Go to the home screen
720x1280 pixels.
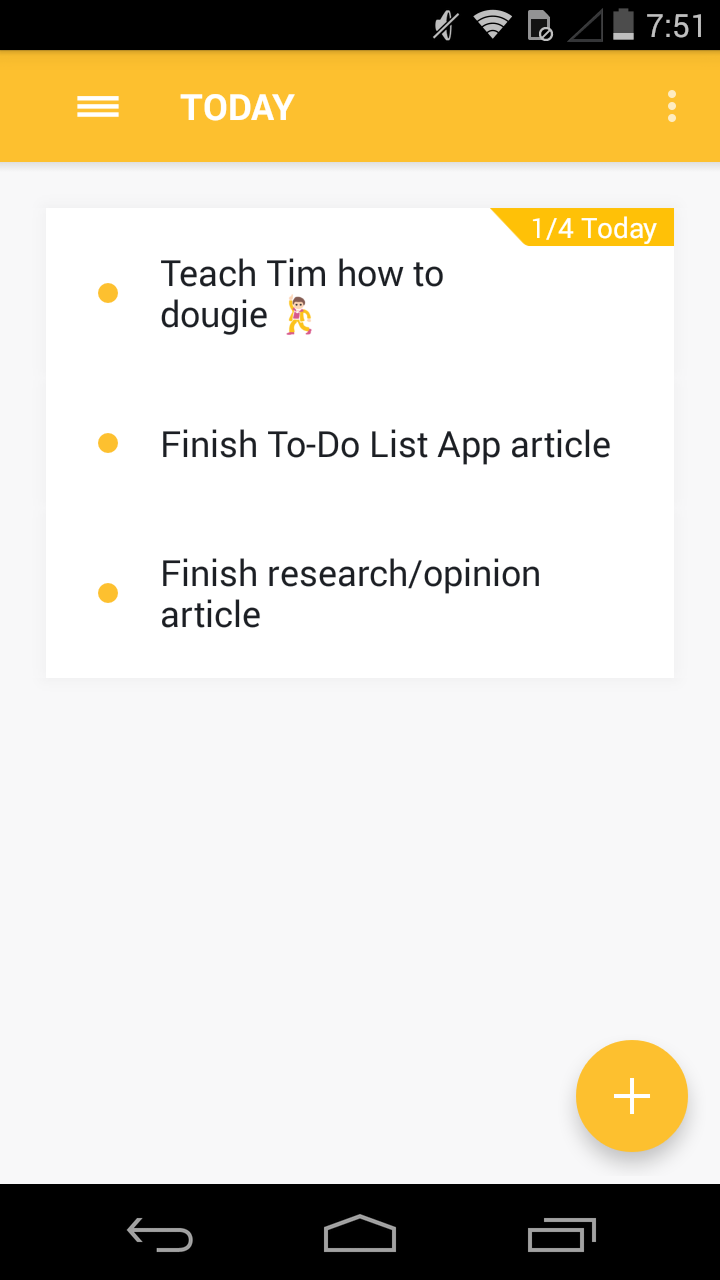click(x=360, y=1235)
